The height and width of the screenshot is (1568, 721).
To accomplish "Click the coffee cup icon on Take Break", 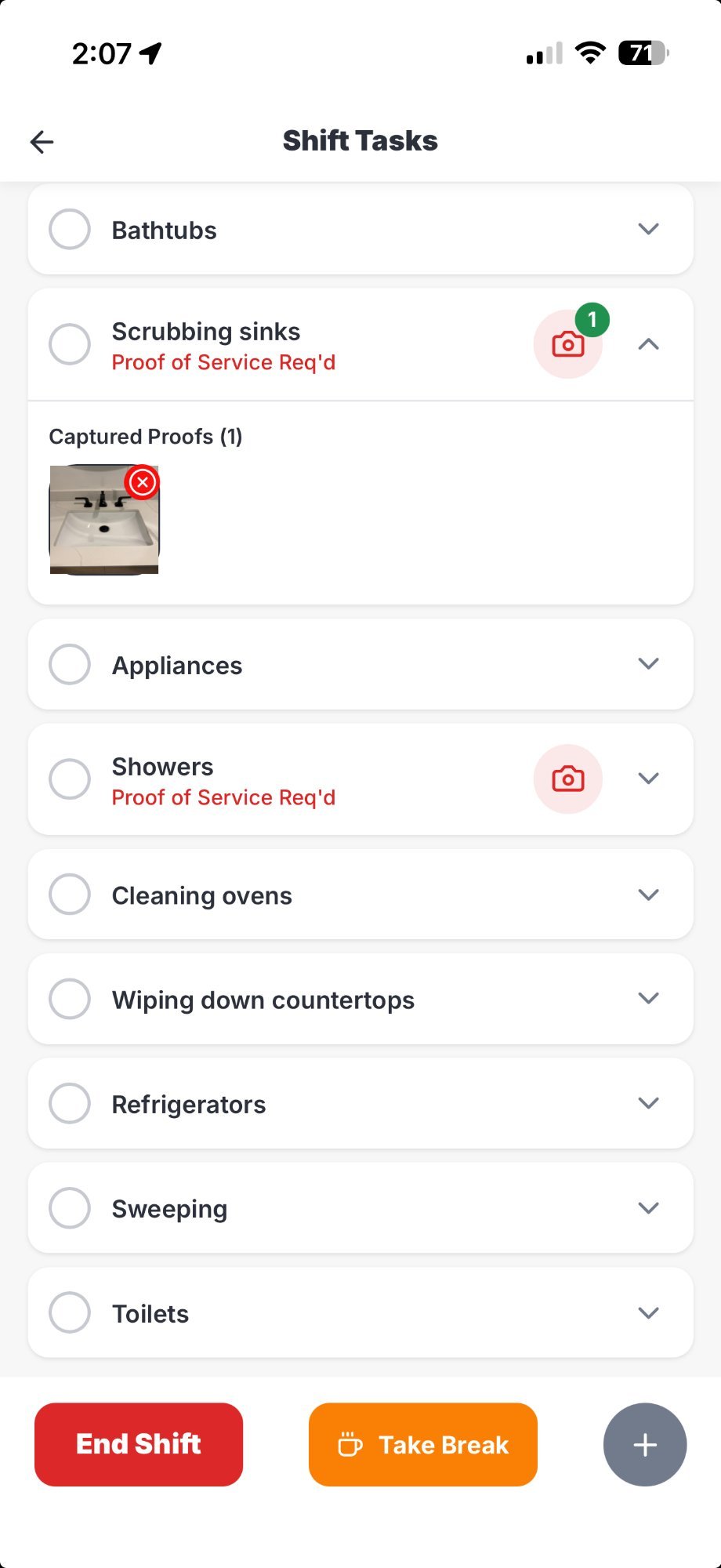I will click(351, 1444).
